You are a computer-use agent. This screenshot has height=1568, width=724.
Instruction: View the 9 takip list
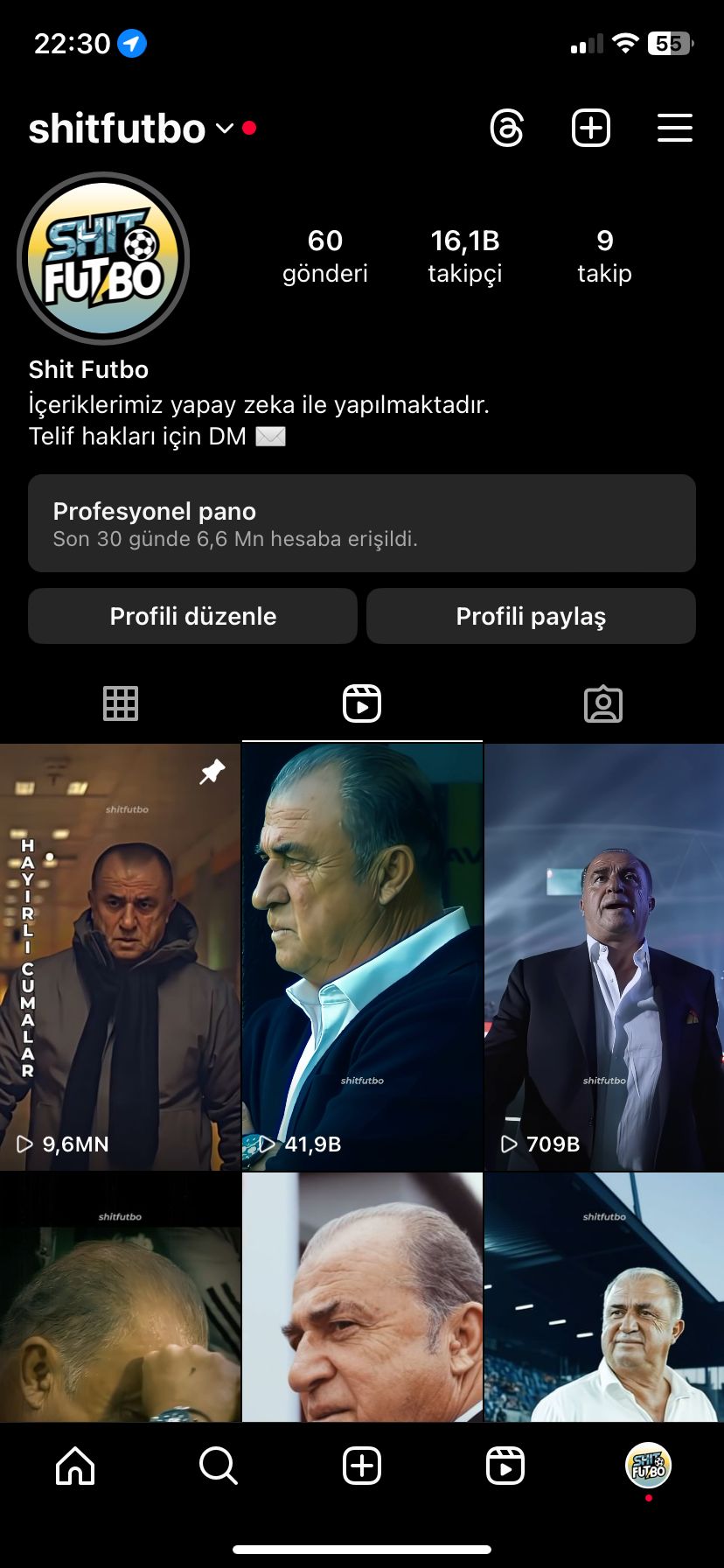point(604,255)
